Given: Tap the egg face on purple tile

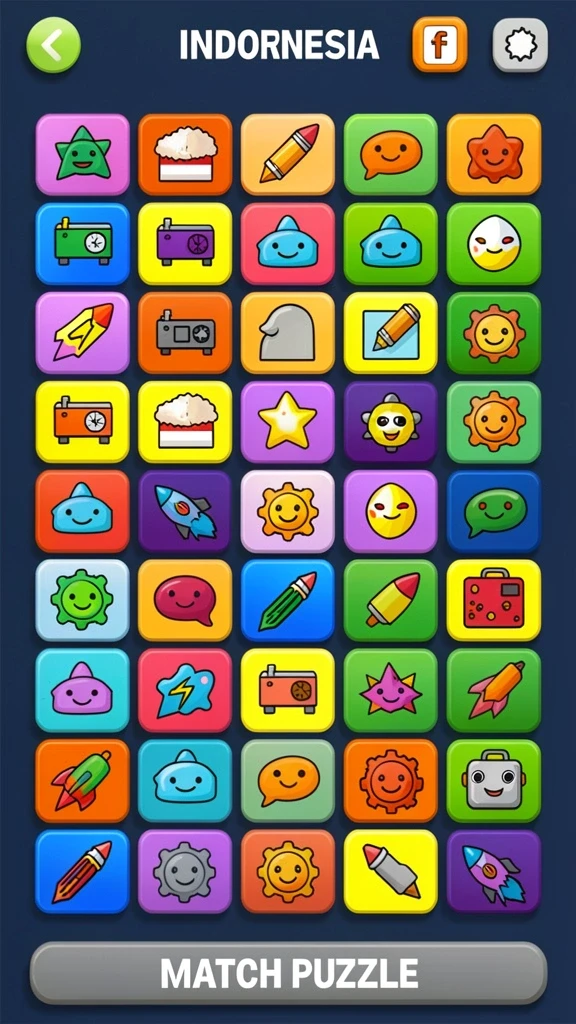Looking at the screenshot, I should (391, 511).
